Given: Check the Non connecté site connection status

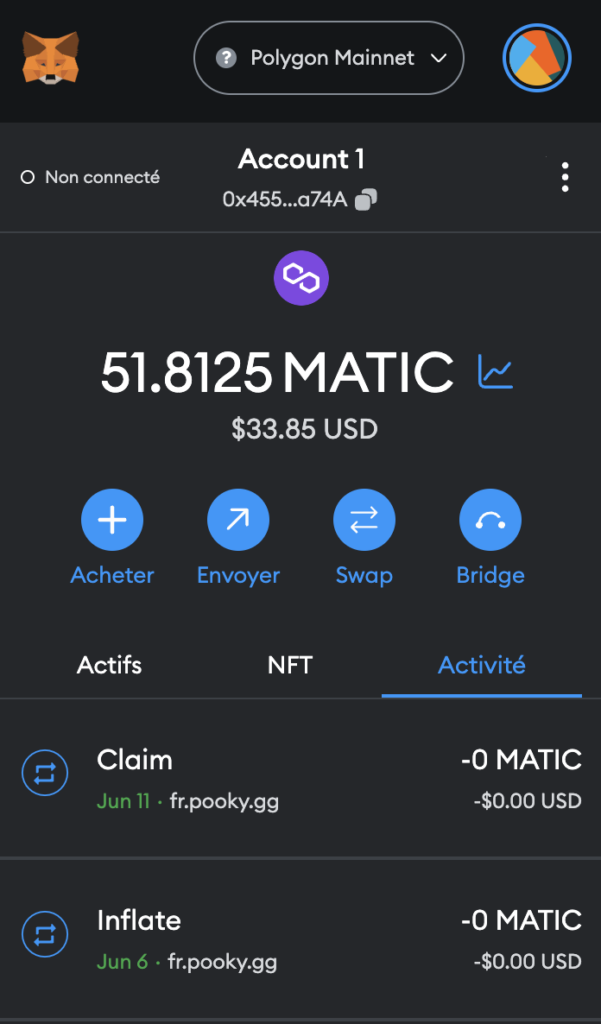Looking at the screenshot, I should point(90,177).
